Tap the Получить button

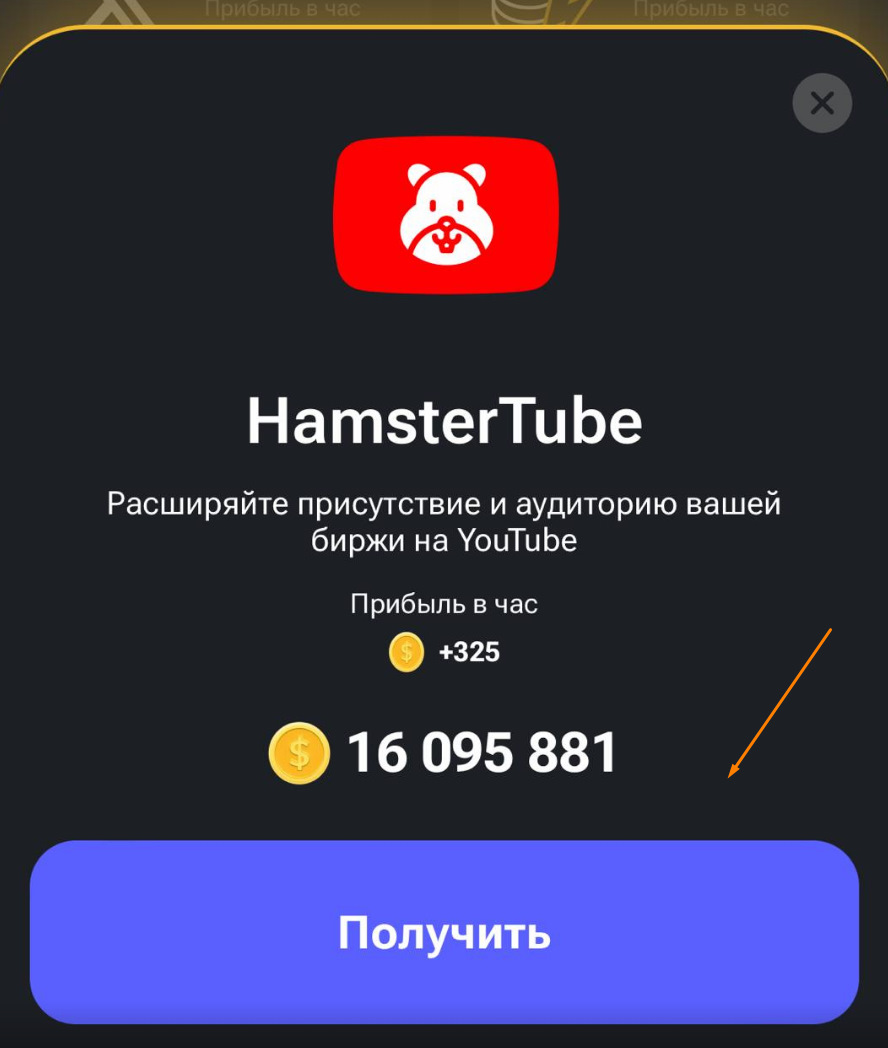pos(444,932)
